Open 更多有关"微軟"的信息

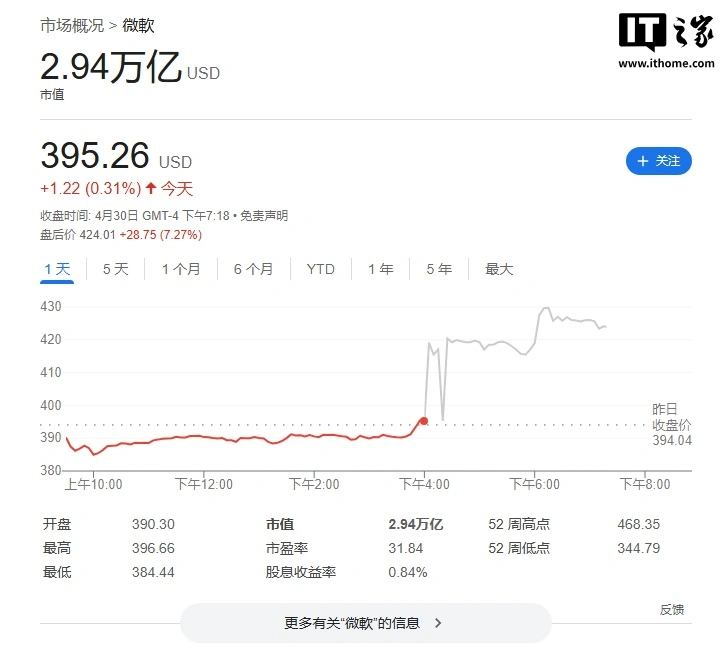(365, 622)
